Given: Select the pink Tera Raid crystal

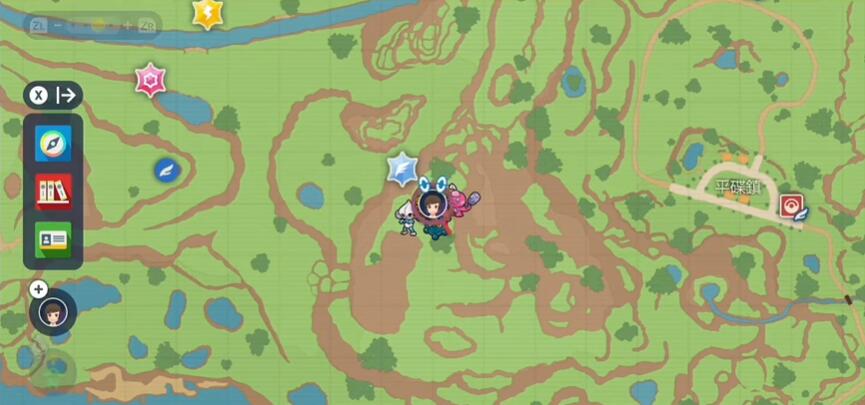Looking at the screenshot, I should tap(151, 80).
